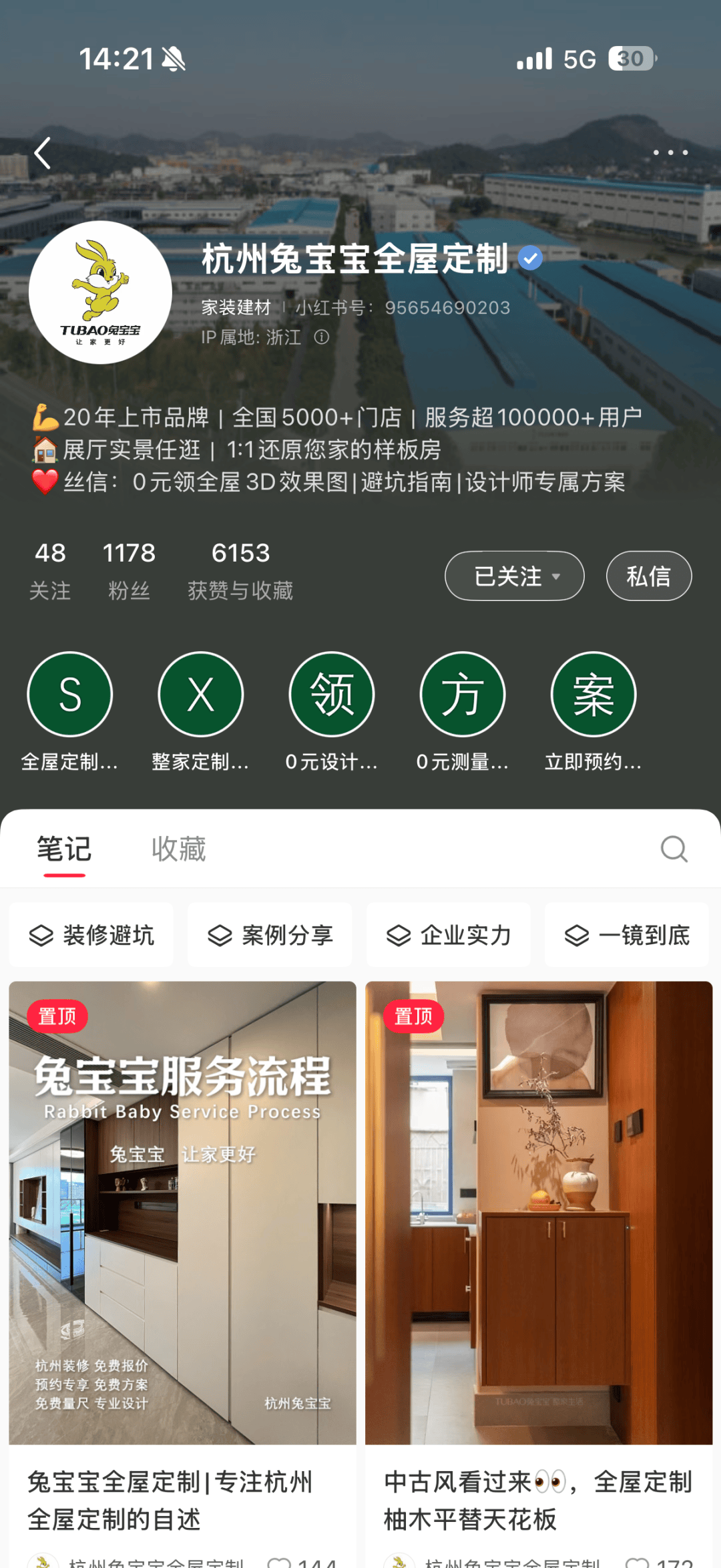
Task: Open the 整家定制 shortcut circle
Action: coord(200,695)
